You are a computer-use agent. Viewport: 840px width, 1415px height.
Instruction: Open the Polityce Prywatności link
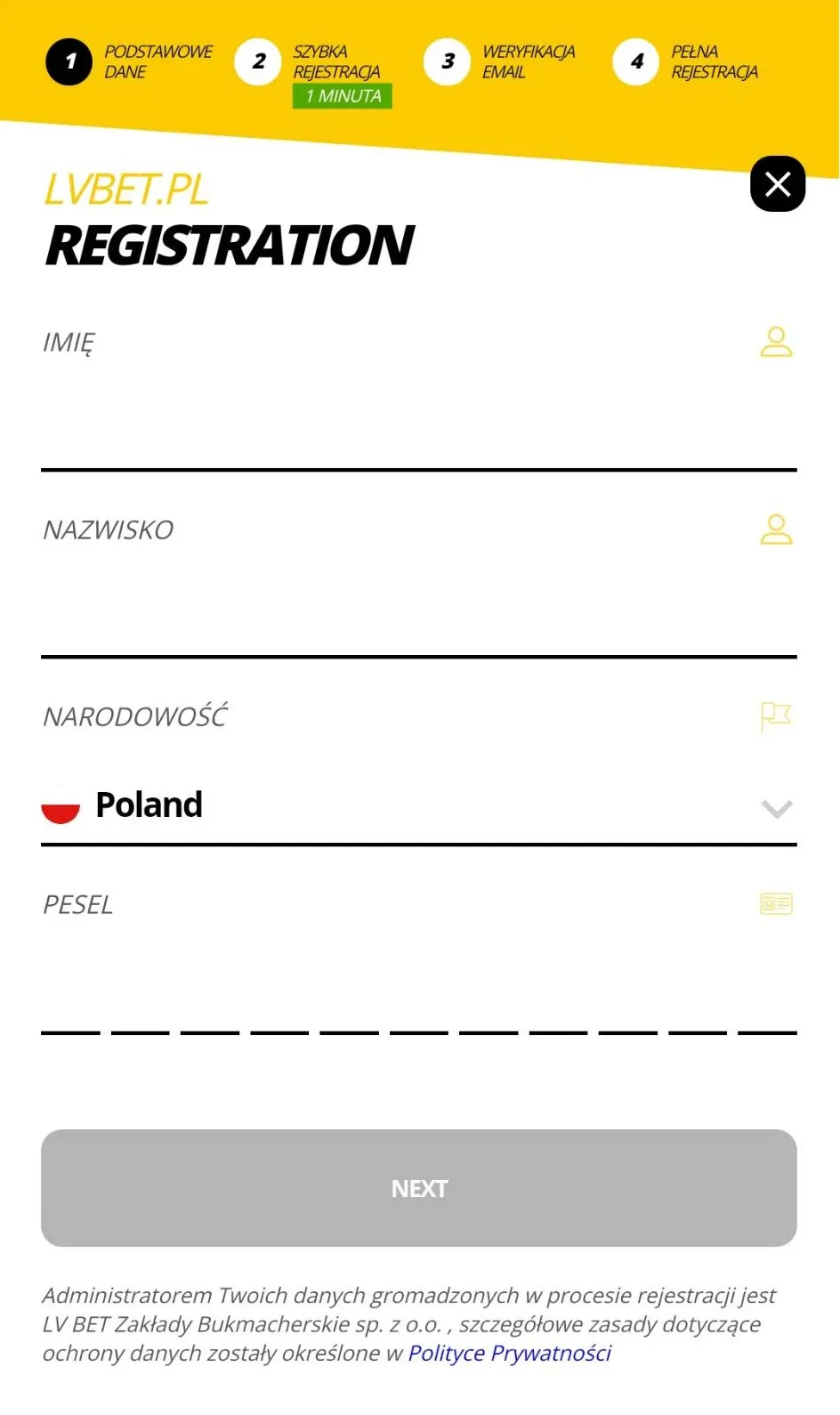[510, 1353]
